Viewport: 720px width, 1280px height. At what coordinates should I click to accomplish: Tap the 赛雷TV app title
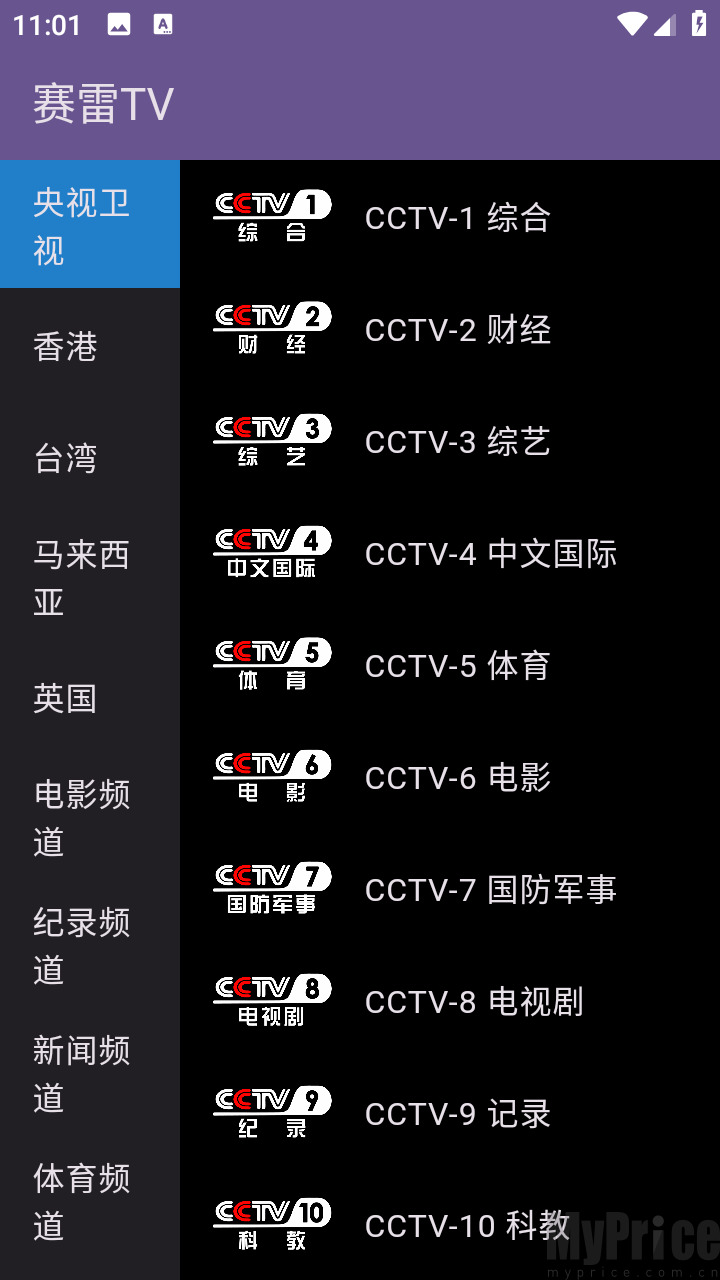click(104, 101)
